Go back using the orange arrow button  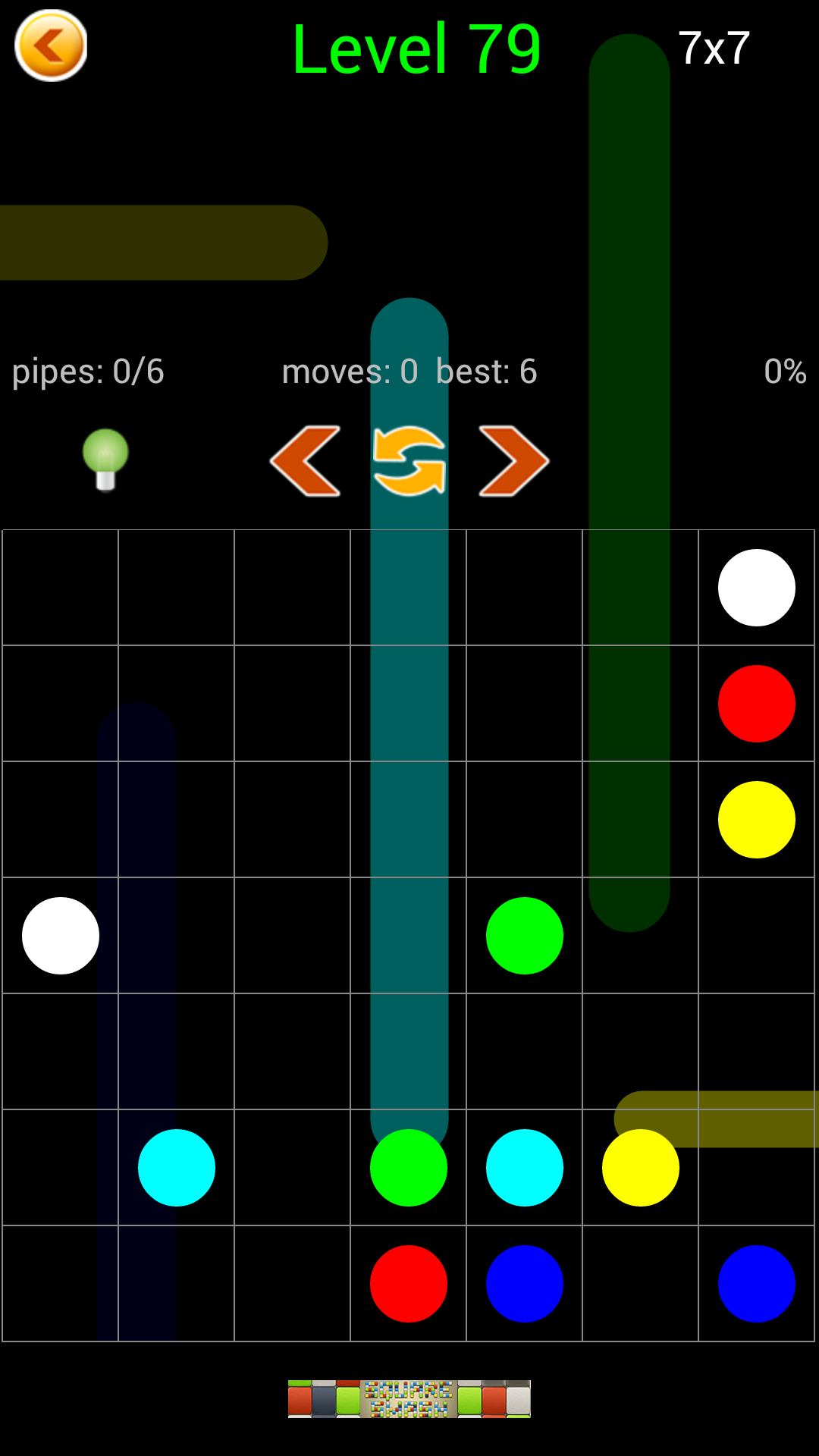pyautogui.click(x=51, y=46)
